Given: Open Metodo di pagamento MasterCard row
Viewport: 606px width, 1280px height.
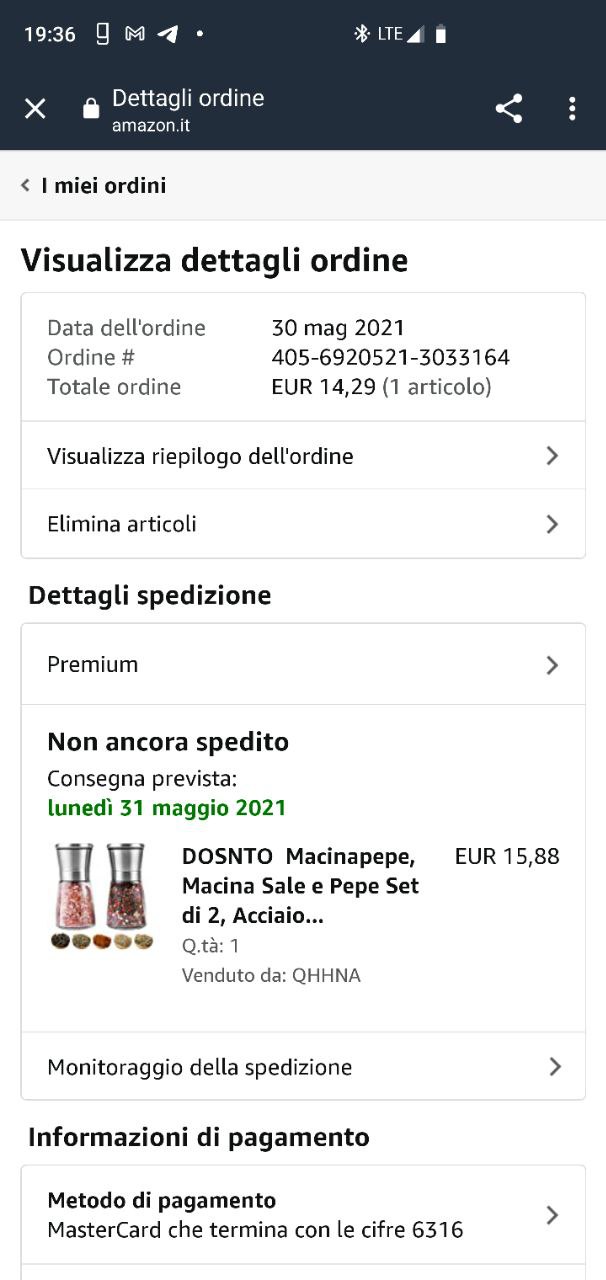Looking at the screenshot, I should tap(303, 1215).
